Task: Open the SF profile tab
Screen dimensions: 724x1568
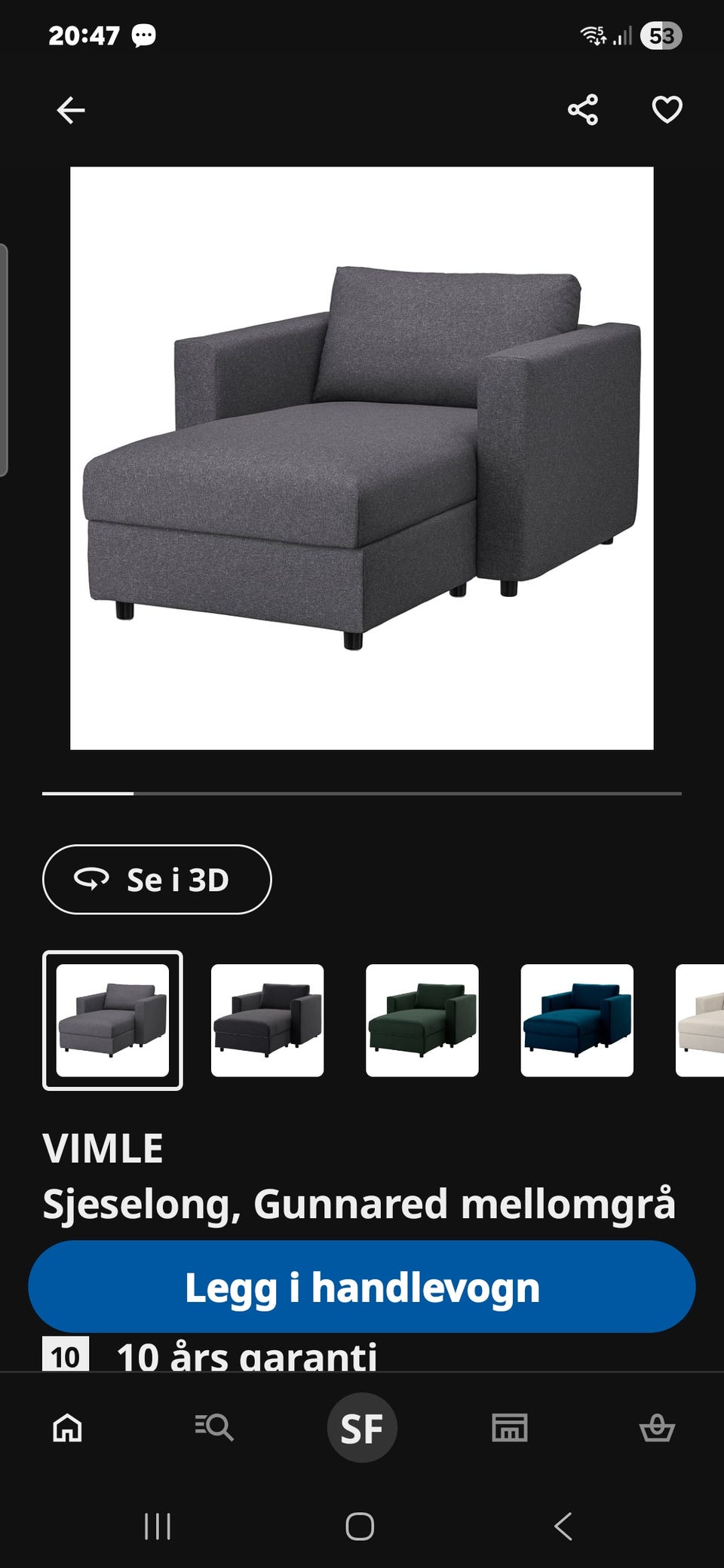Action: pos(362,1428)
